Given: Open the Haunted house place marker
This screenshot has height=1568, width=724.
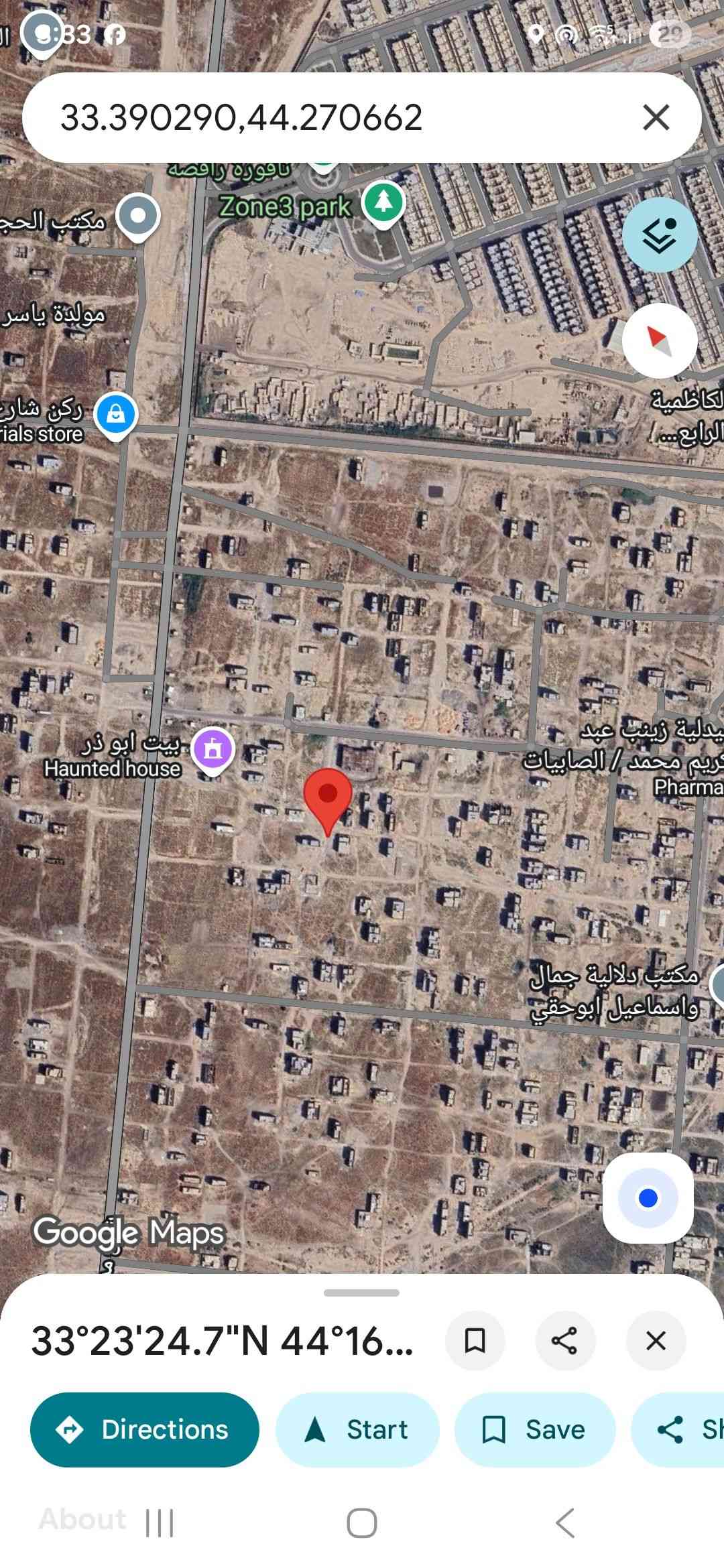Looking at the screenshot, I should (213, 748).
